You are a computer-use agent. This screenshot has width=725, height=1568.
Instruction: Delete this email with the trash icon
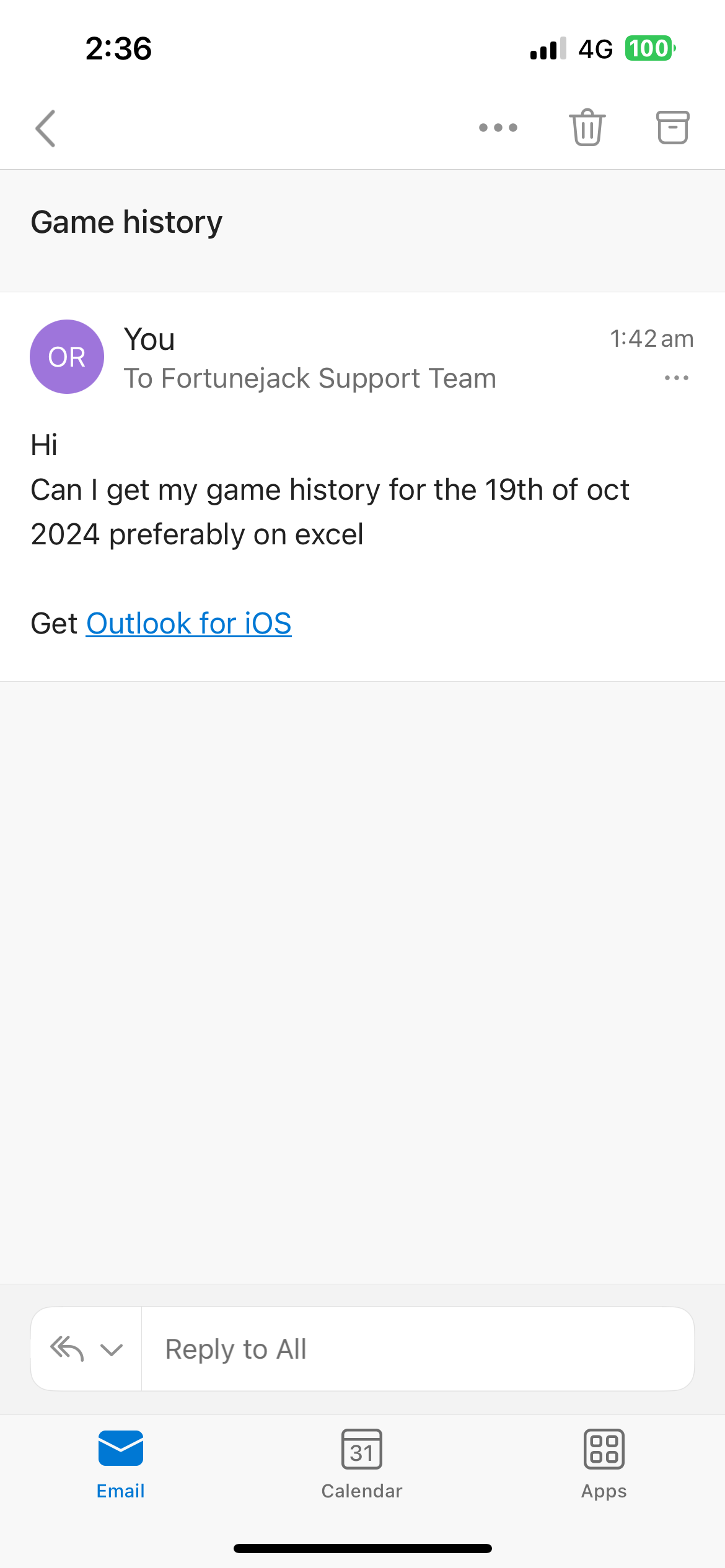click(587, 128)
